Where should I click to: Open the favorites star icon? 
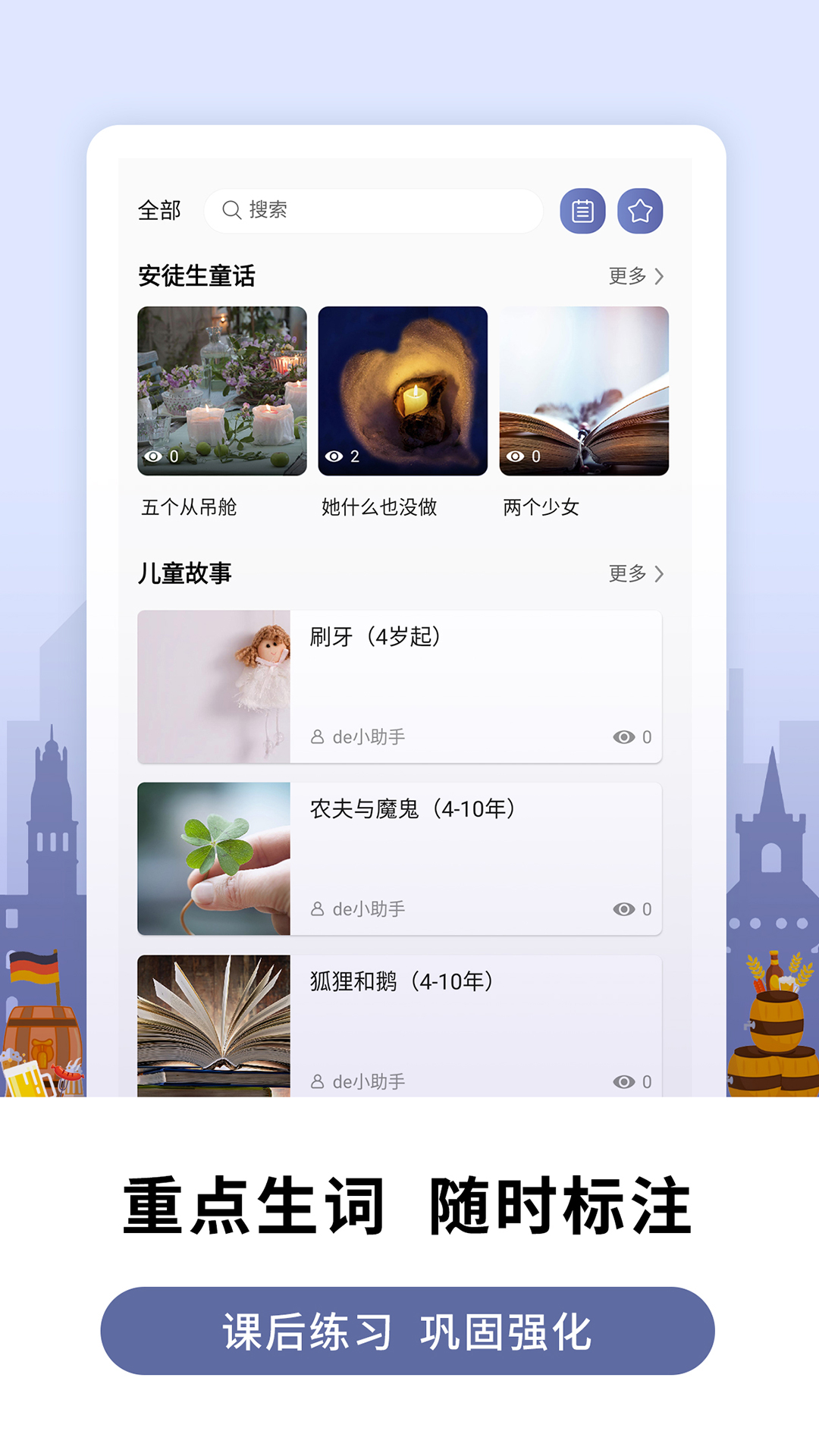tap(641, 210)
